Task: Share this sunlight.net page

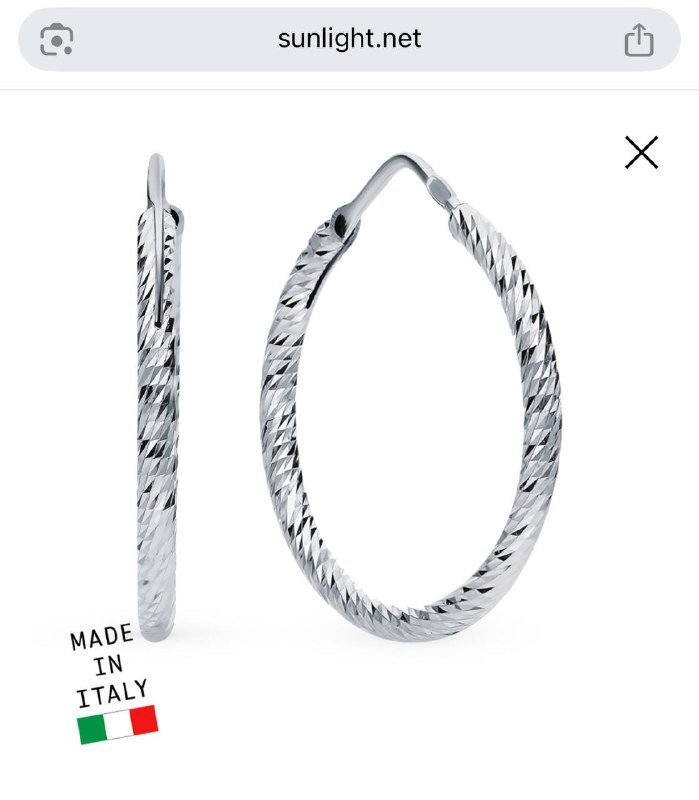Action: pos(638,40)
